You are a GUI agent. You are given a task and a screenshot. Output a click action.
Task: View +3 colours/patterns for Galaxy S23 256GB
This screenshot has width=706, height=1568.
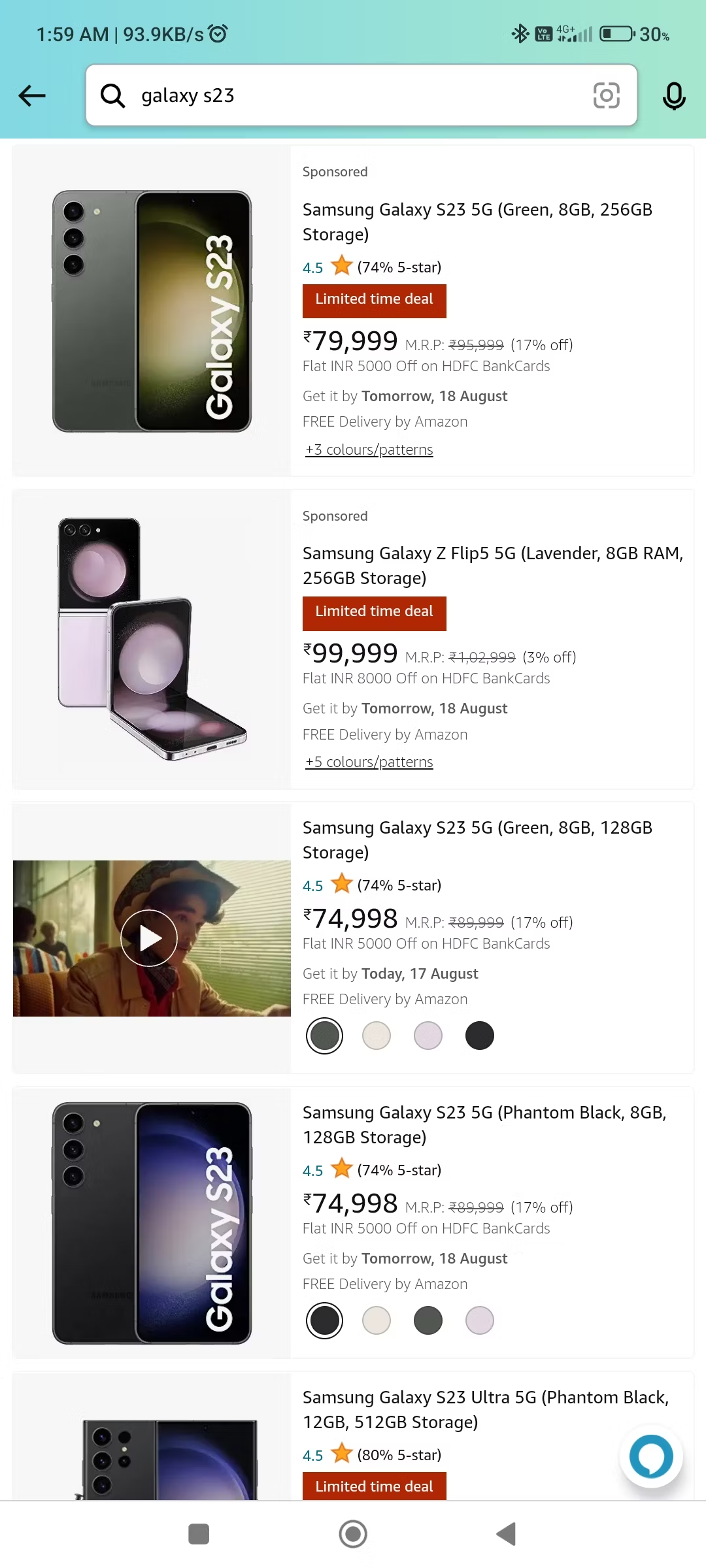pyautogui.click(x=369, y=449)
